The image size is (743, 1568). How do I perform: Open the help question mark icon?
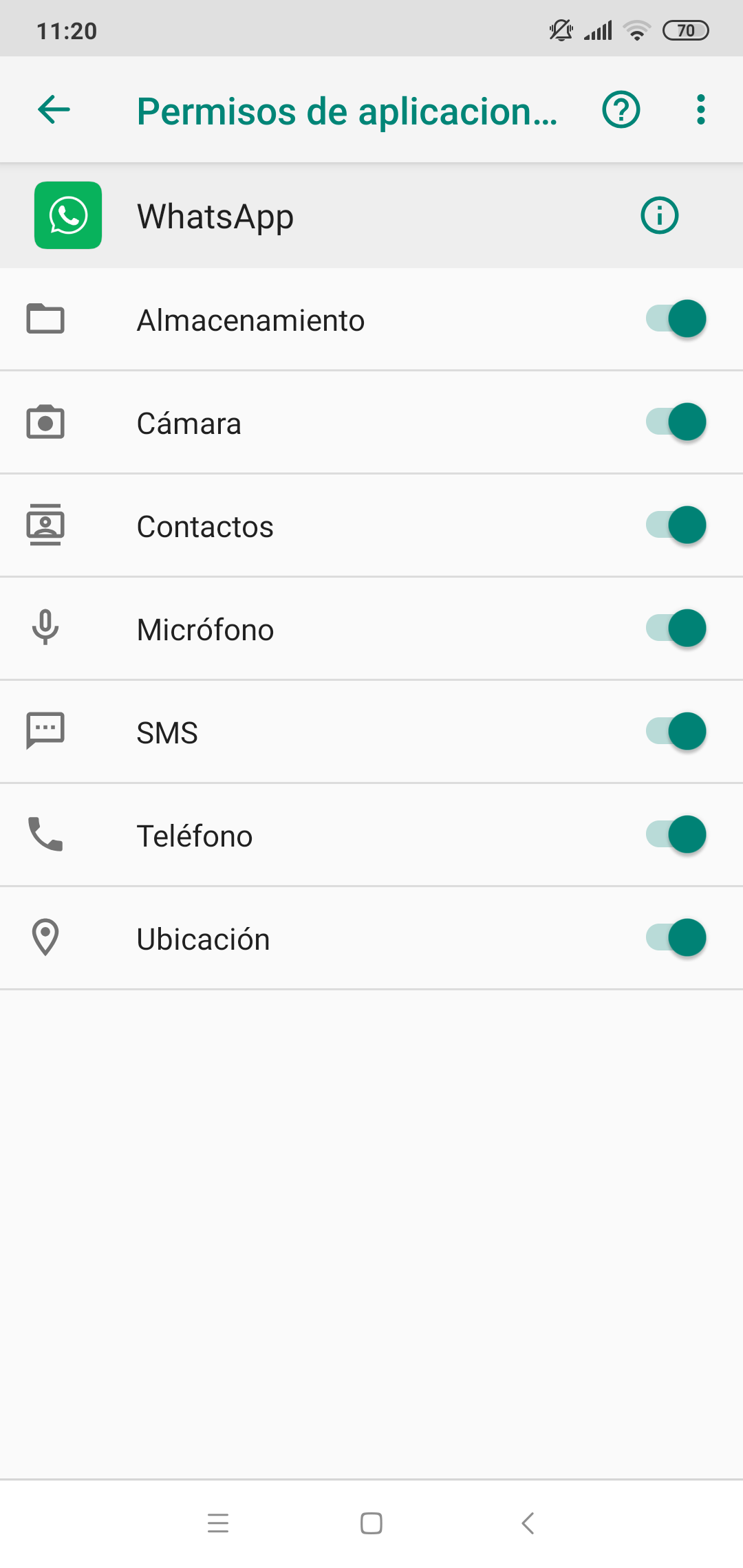621,109
